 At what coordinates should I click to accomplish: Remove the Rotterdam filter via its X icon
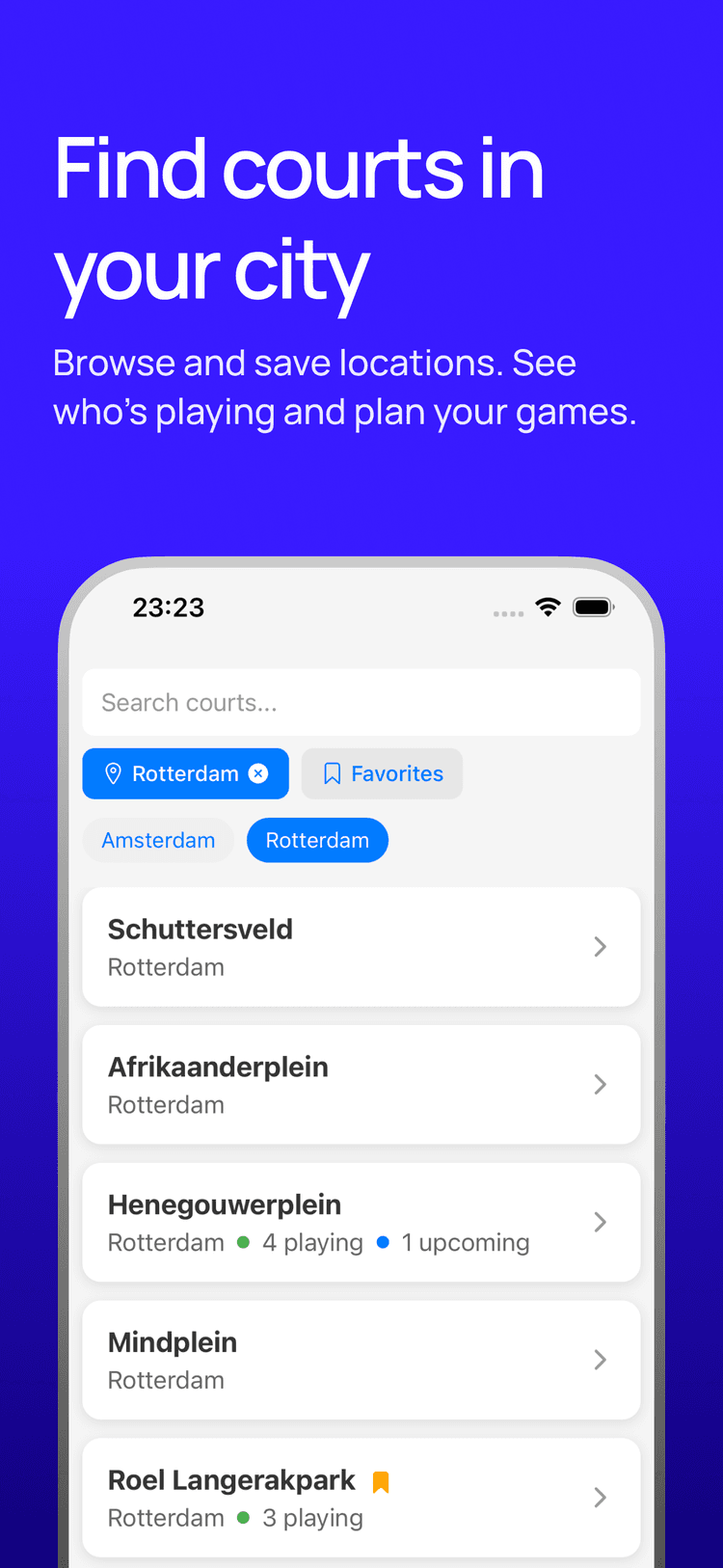click(258, 773)
